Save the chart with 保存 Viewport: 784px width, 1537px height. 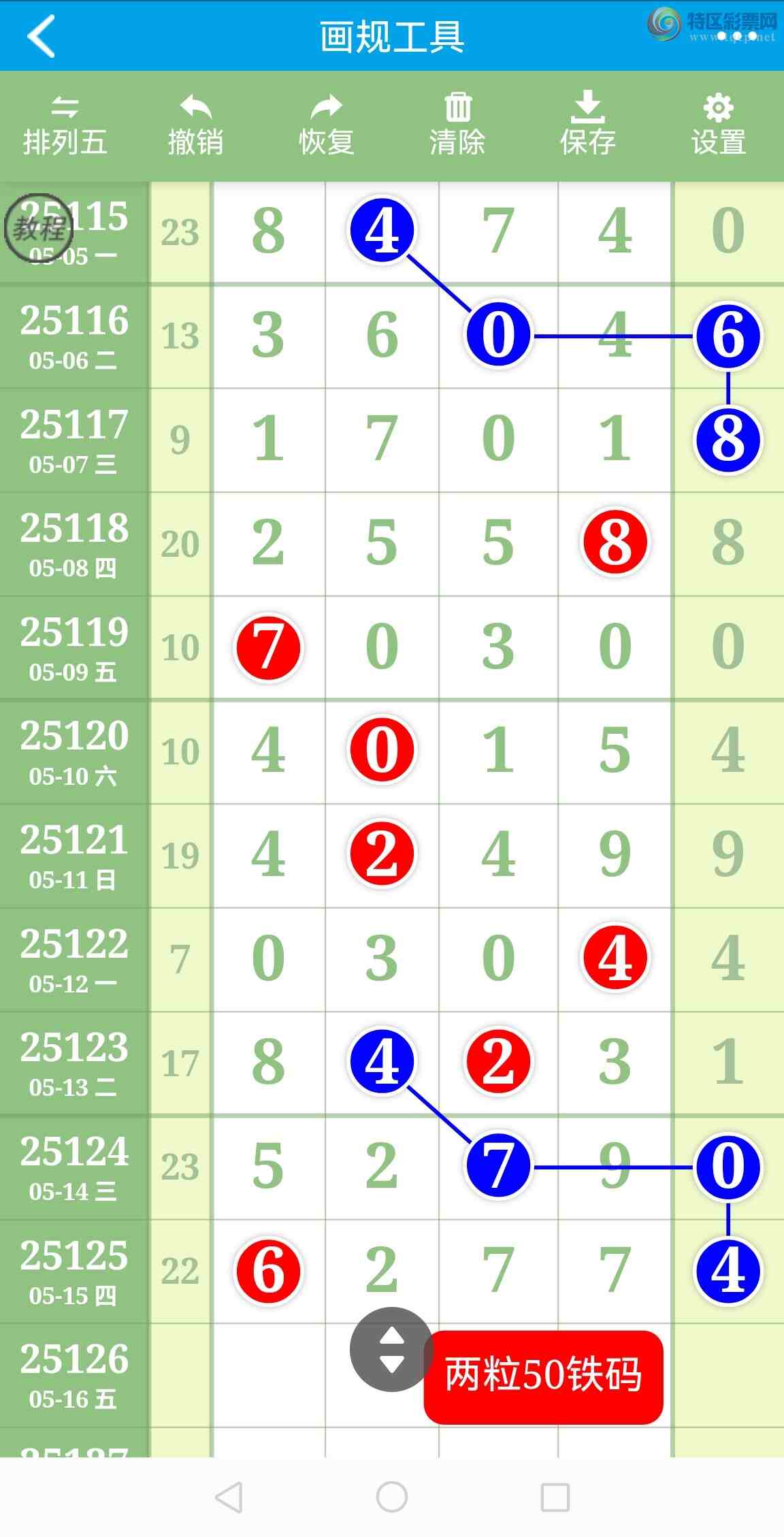coord(587,127)
